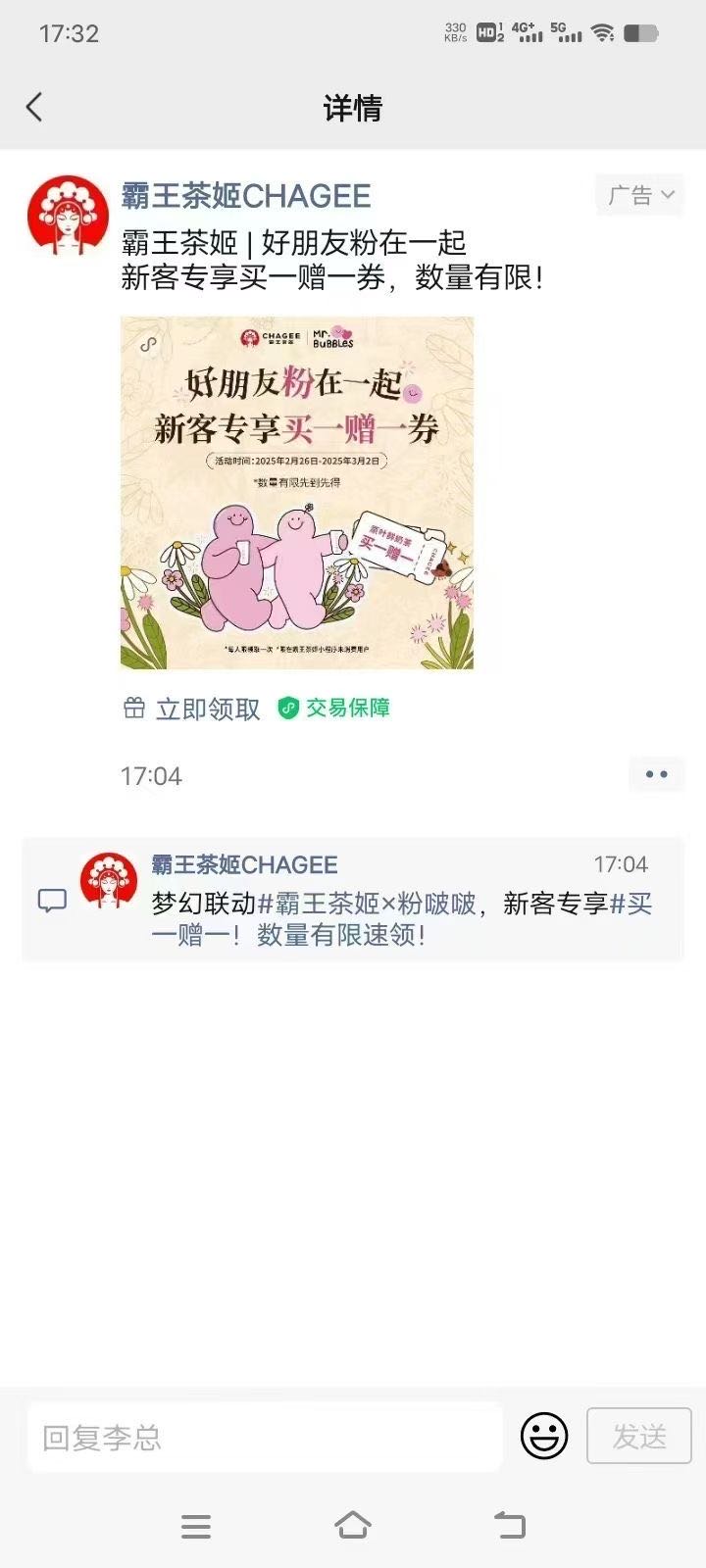
Task: Focus the 回复李总 reply input field
Action: click(265, 1437)
